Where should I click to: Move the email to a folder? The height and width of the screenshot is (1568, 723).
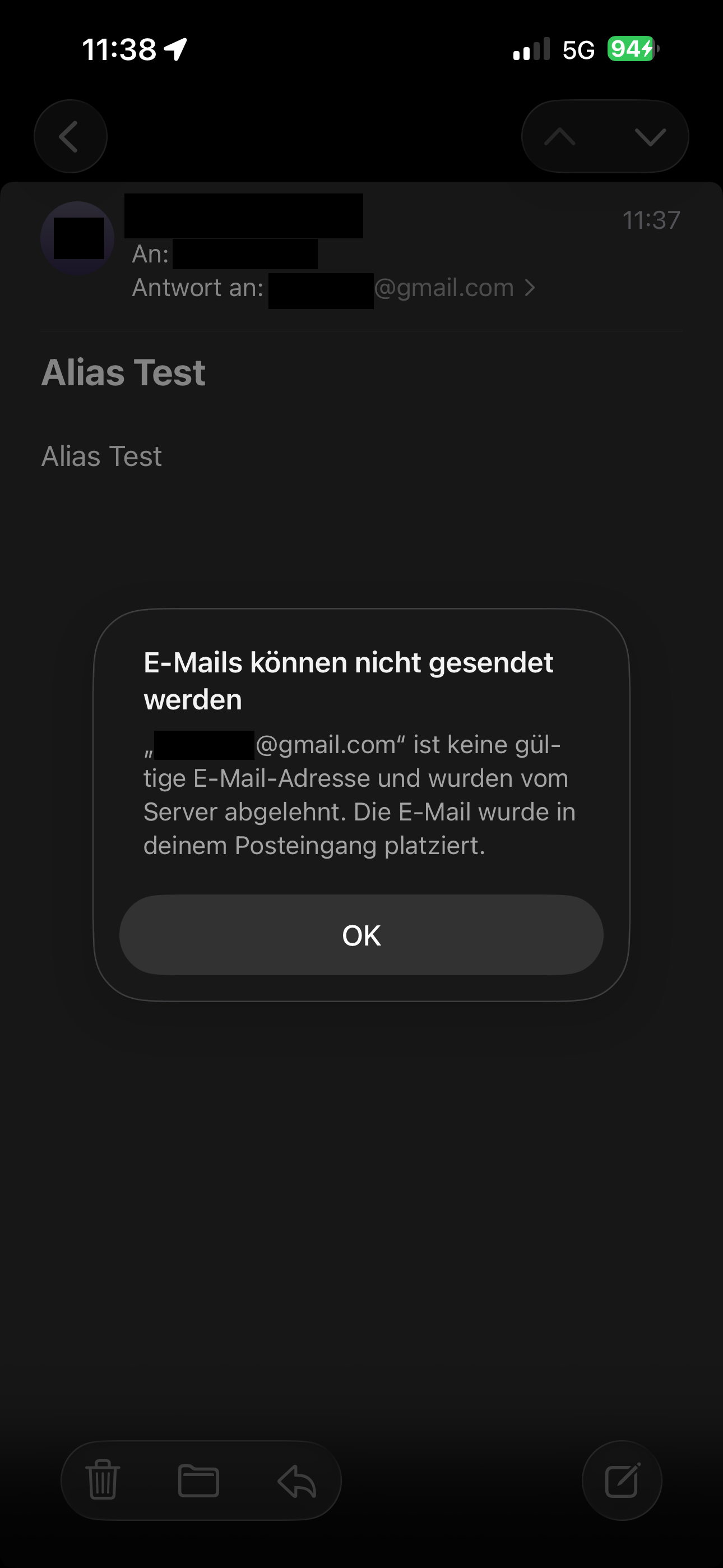click(198, 1481)
